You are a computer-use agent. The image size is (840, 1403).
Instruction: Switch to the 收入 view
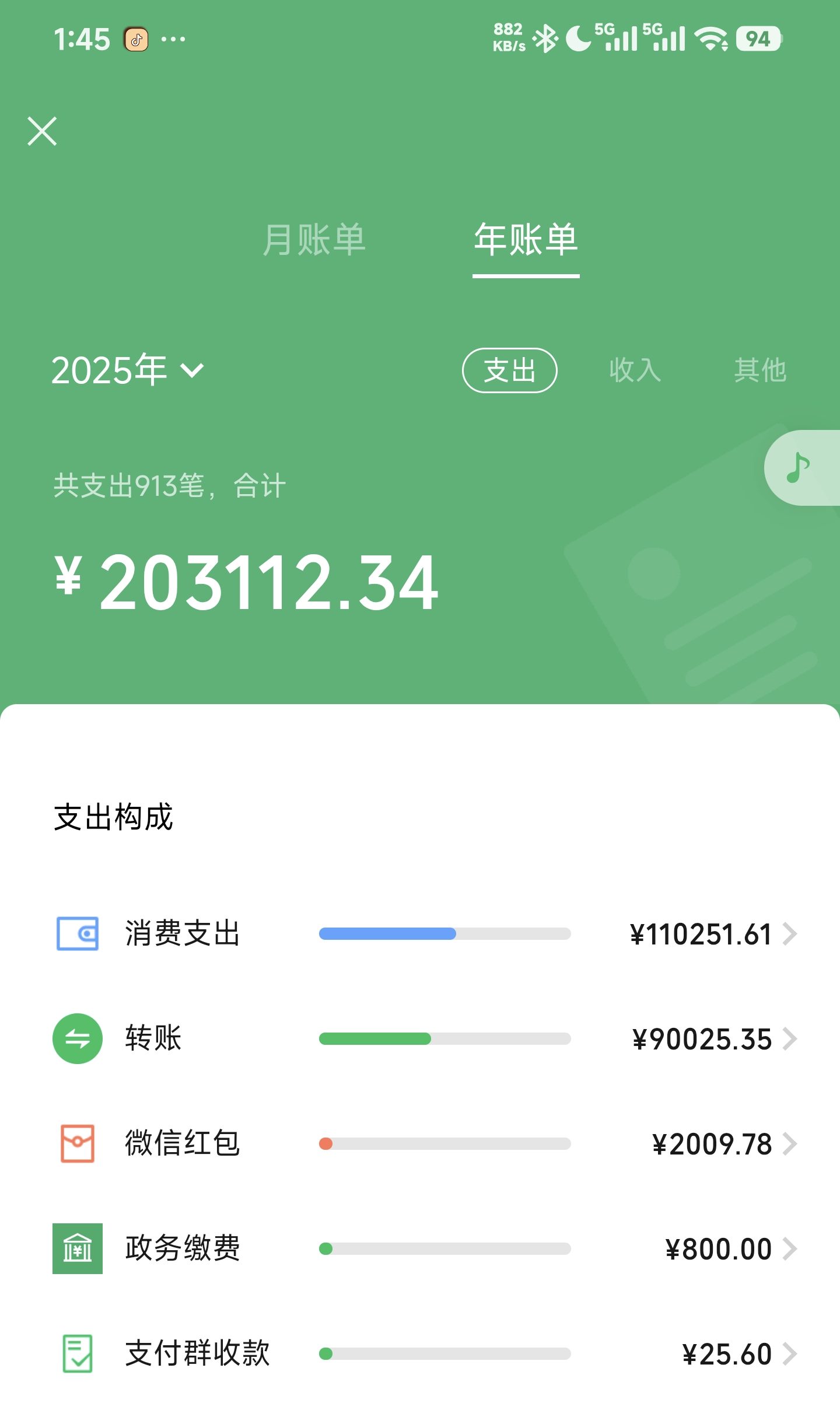click(635, 370)
